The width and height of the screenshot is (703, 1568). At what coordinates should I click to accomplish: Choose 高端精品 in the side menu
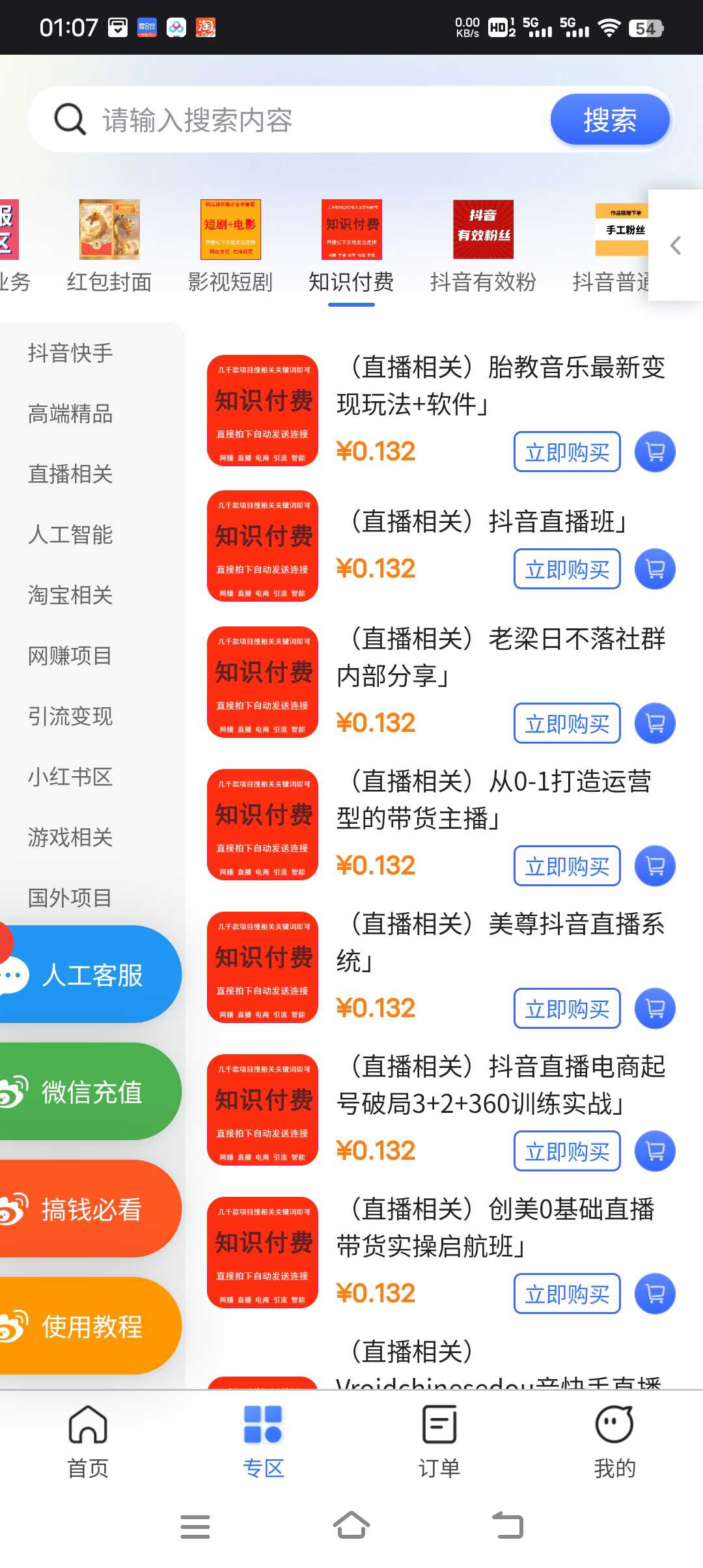click(70, 413)
